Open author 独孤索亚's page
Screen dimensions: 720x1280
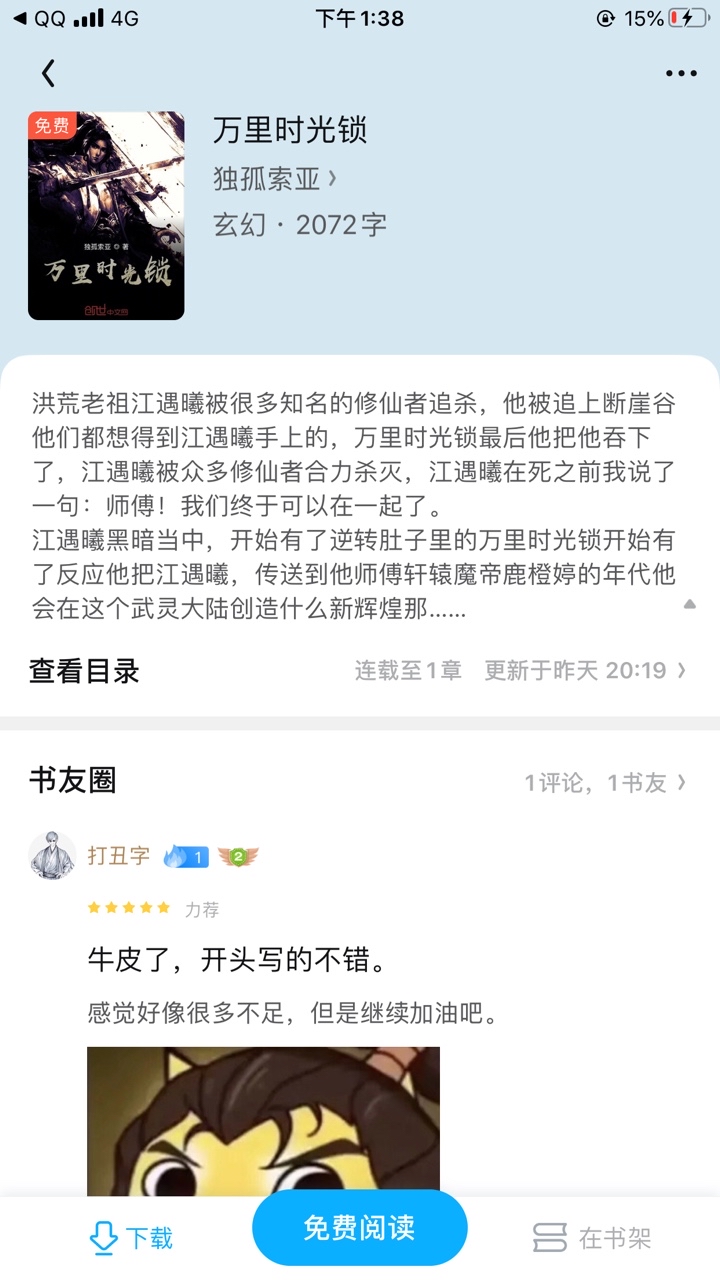point(275,178)
